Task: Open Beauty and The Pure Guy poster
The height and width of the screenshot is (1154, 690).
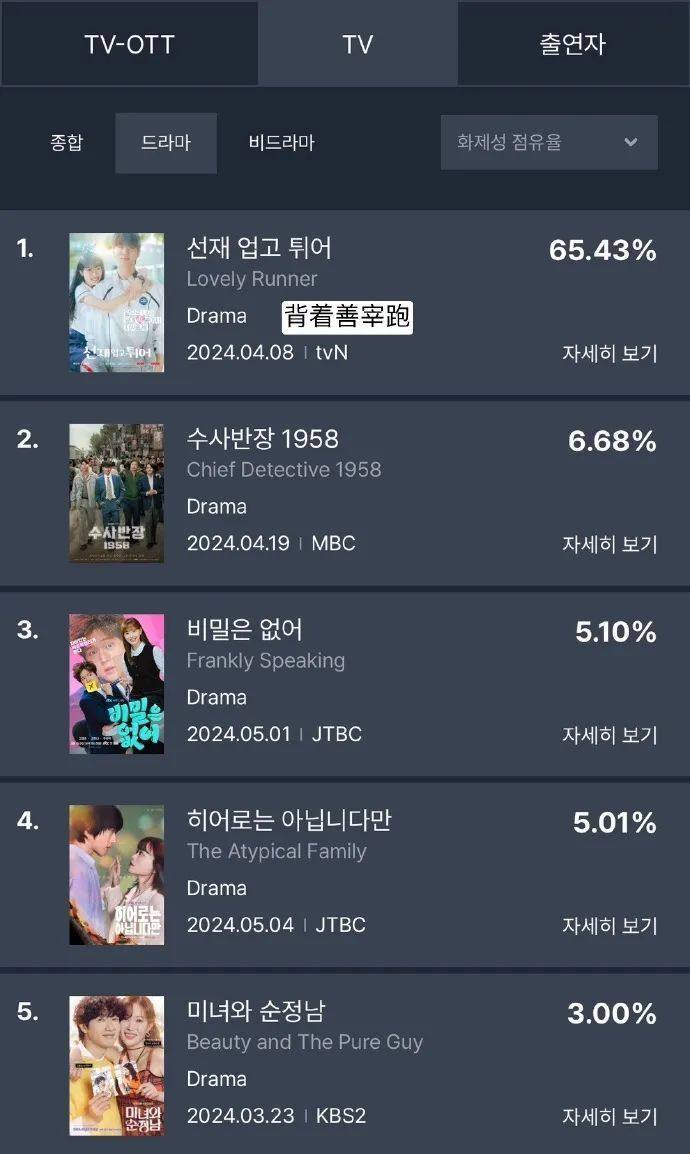Action: [116, 1066]
